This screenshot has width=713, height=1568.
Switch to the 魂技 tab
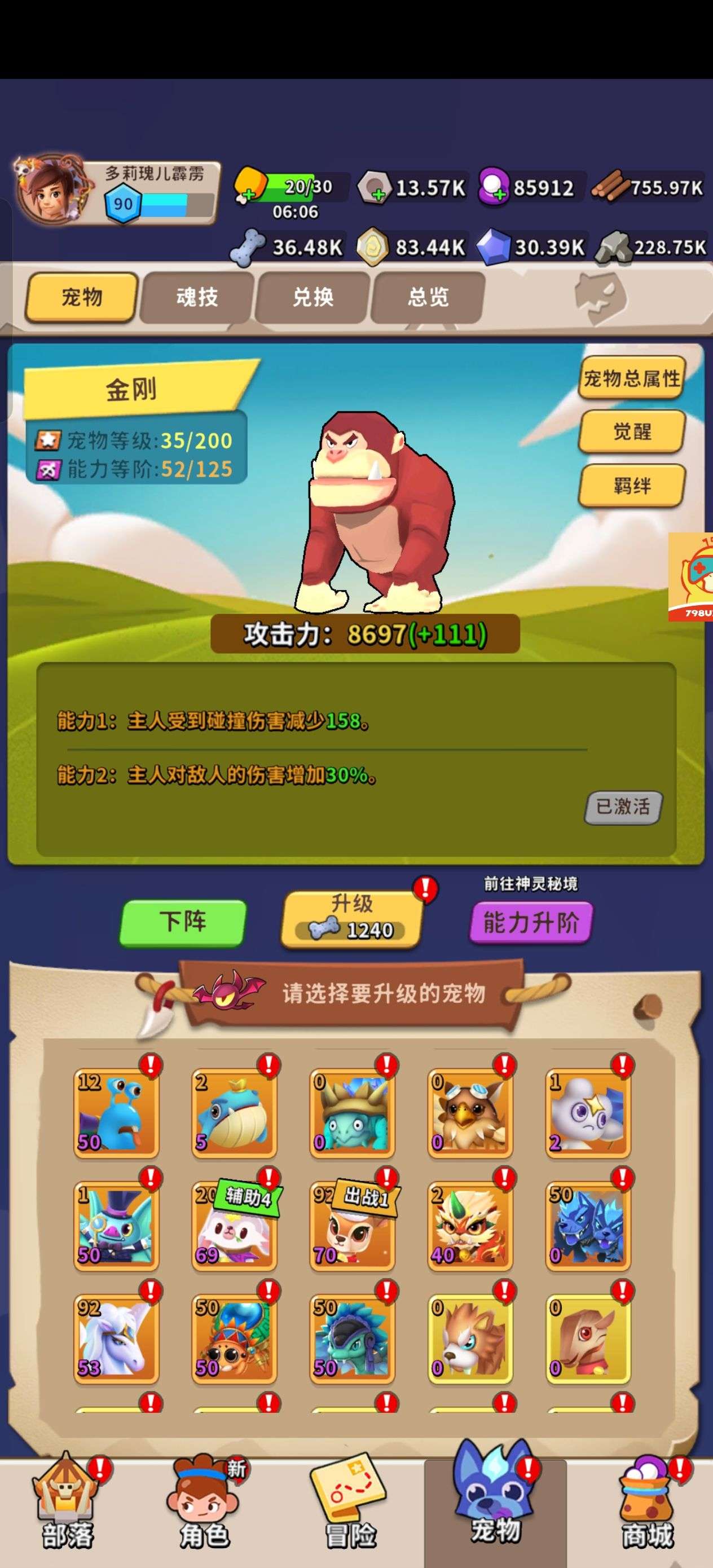[x=197, y=297]
